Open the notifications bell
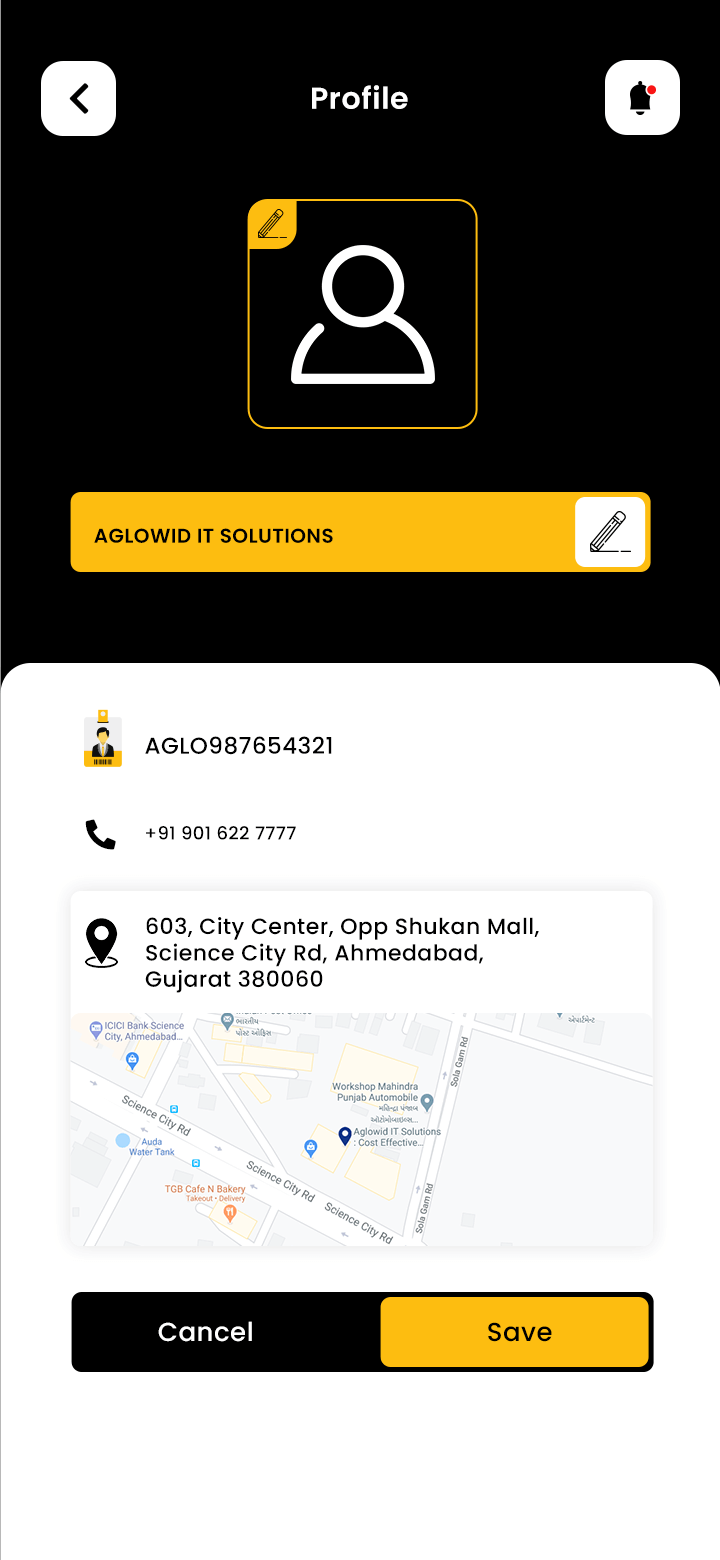 pyautogui.click(x=642, y=97)
